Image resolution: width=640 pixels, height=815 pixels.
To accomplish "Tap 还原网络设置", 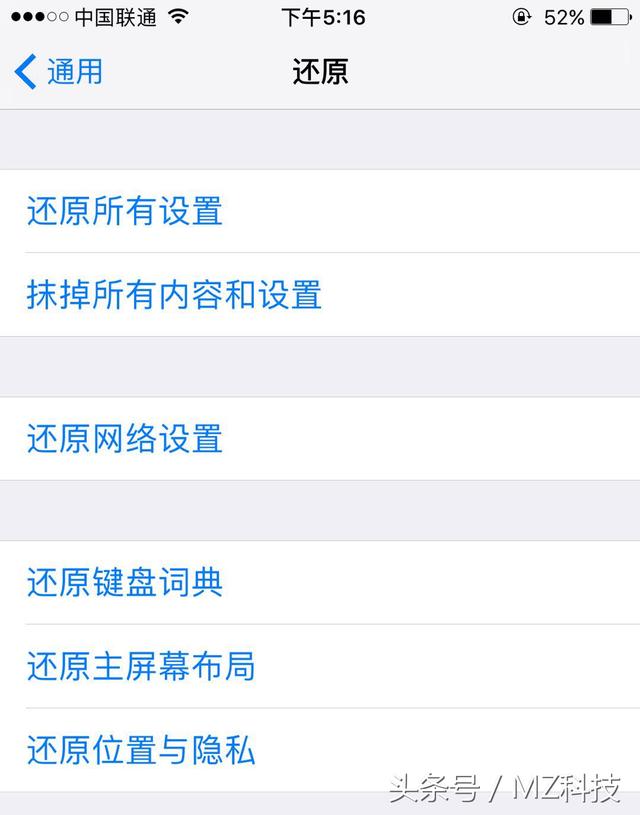I will coord(125,439).
